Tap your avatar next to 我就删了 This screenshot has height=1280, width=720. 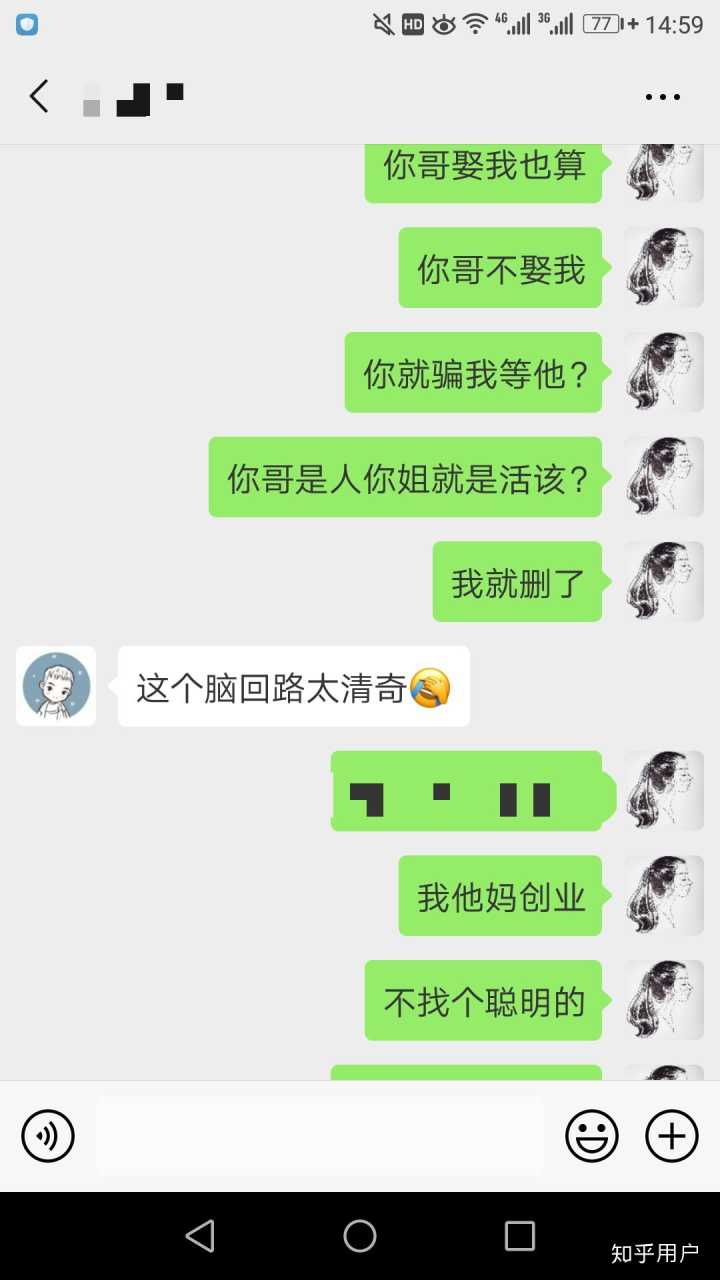[x=664, y=582]
